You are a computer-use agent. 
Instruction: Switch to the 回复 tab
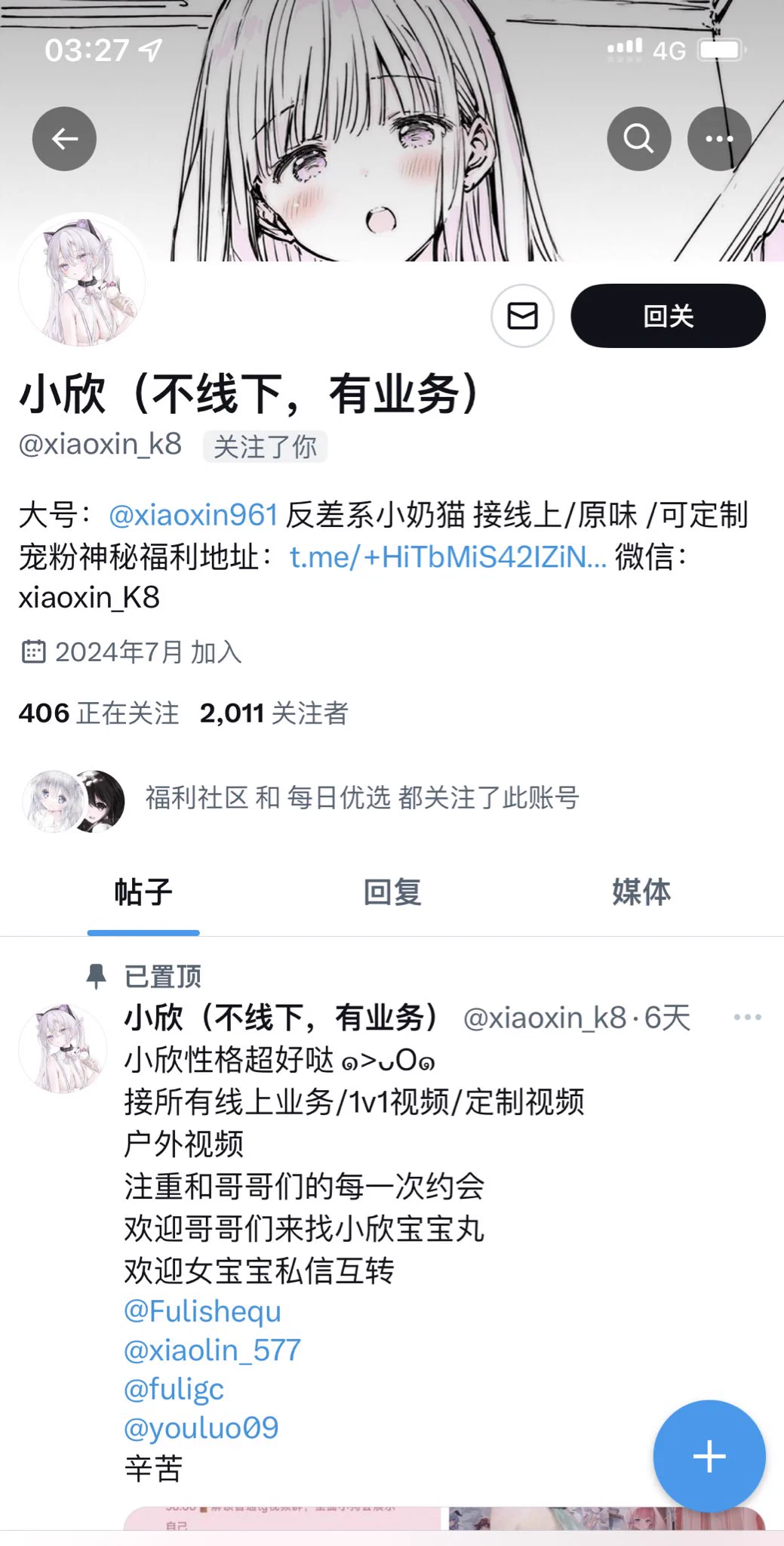392,892
